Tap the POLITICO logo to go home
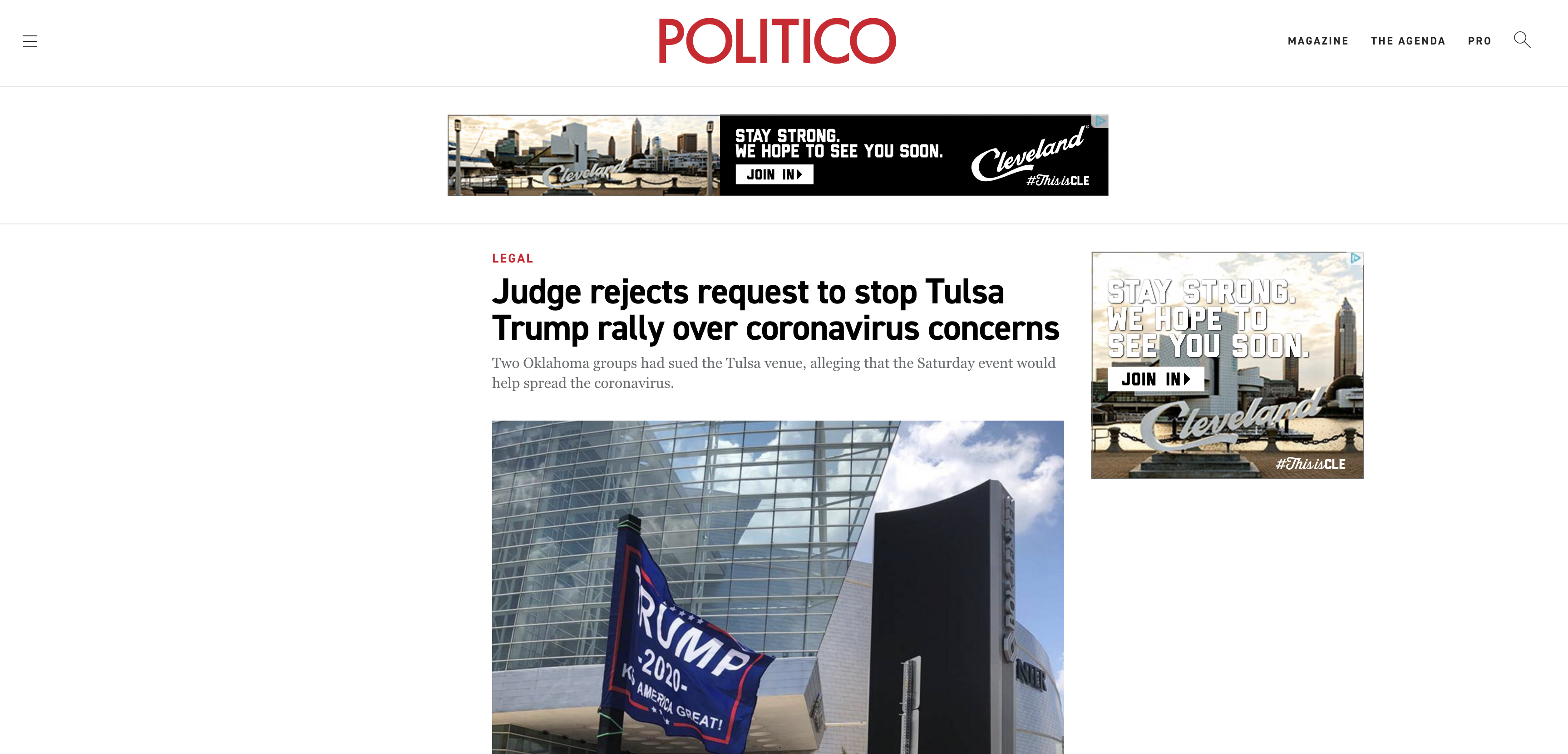This screenshot has height=754, width=1568. (777, 41)
